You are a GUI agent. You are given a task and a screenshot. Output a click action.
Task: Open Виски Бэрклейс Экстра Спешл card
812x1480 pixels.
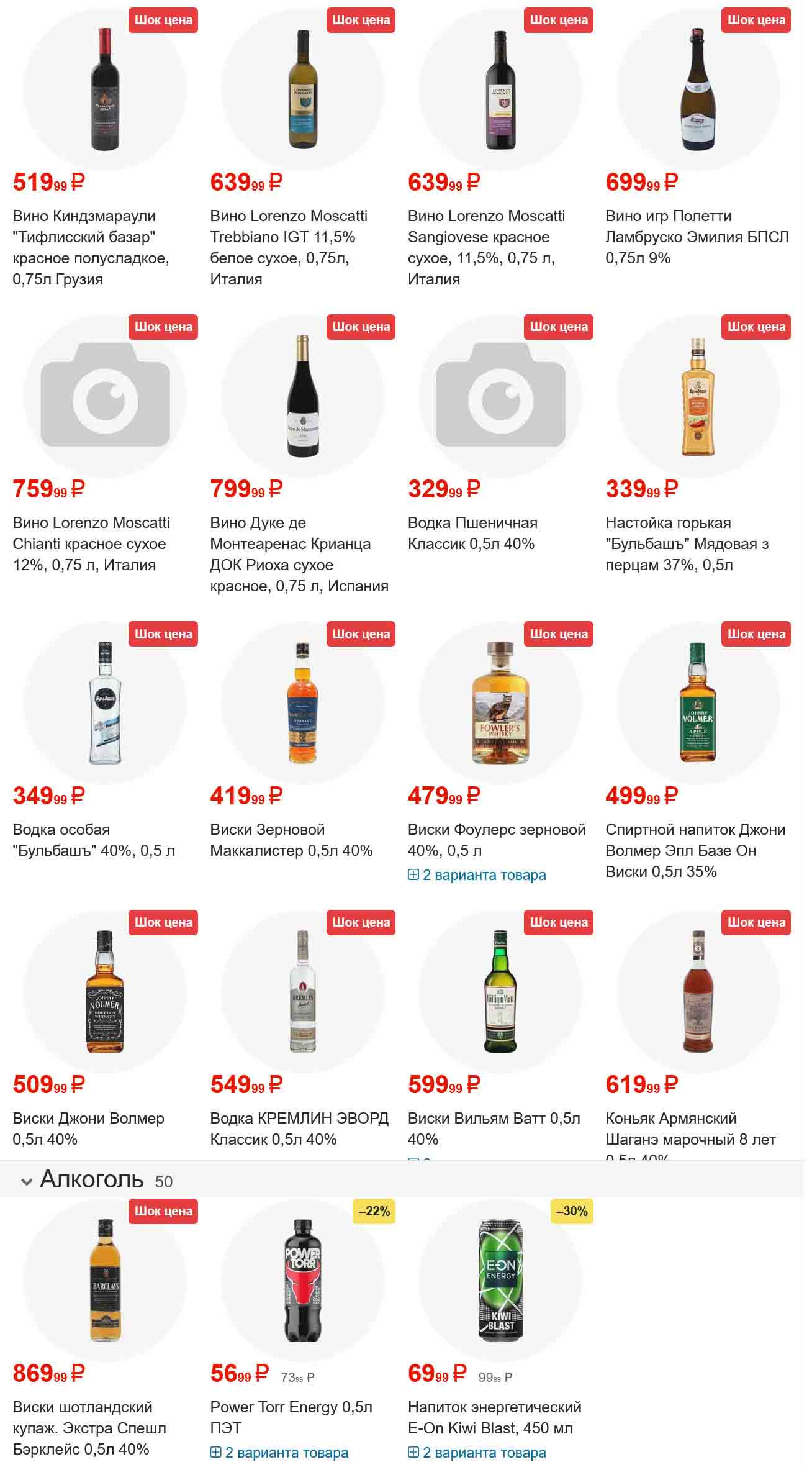point(89,1428)
